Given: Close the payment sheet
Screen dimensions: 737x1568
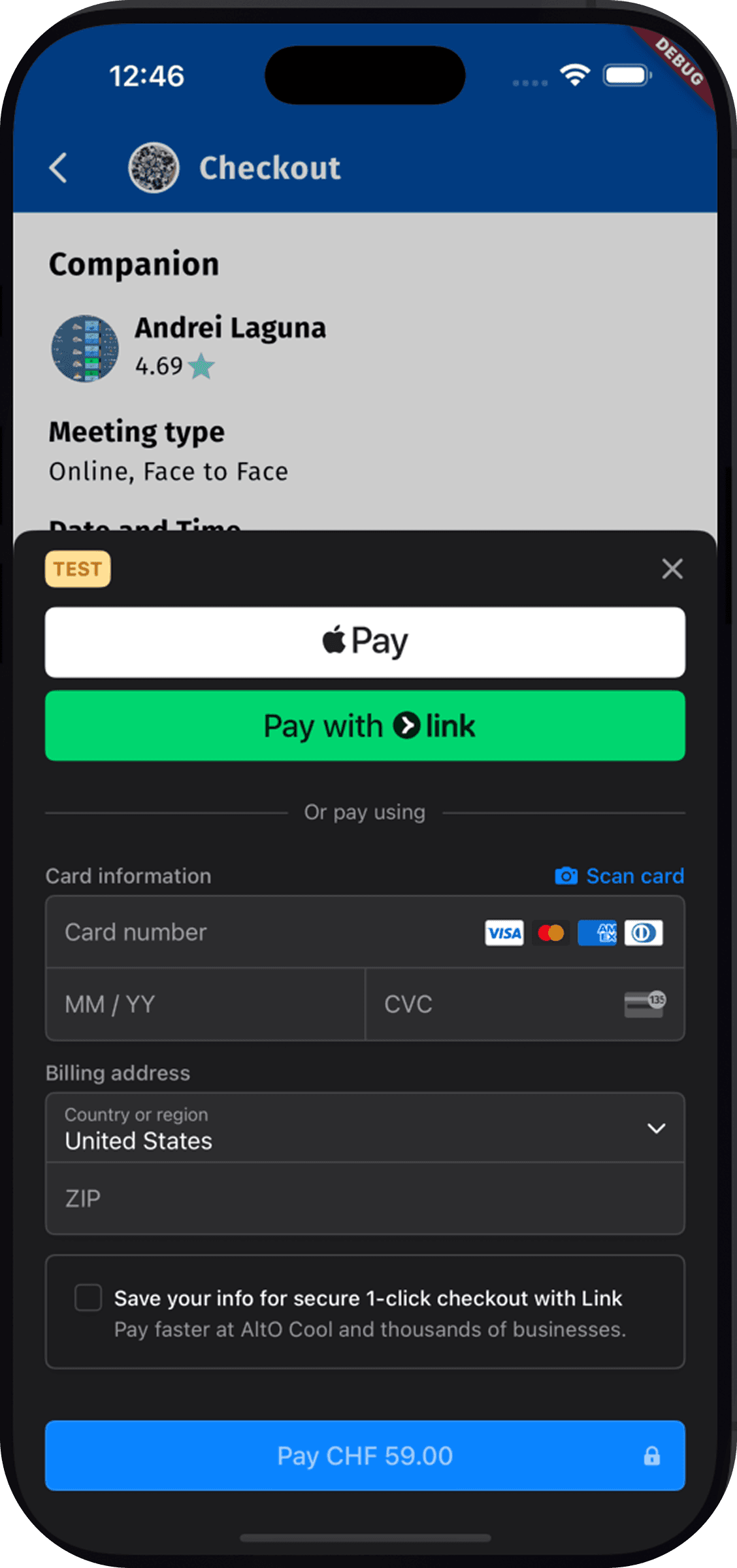Looking at the screenshot, I should pyautogui.click(x=672, y=569).
